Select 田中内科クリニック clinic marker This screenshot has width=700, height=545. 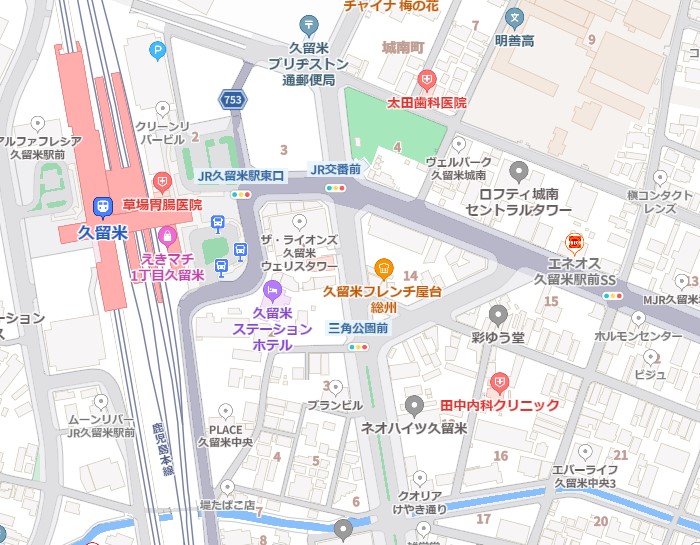[x=500, y=383]
